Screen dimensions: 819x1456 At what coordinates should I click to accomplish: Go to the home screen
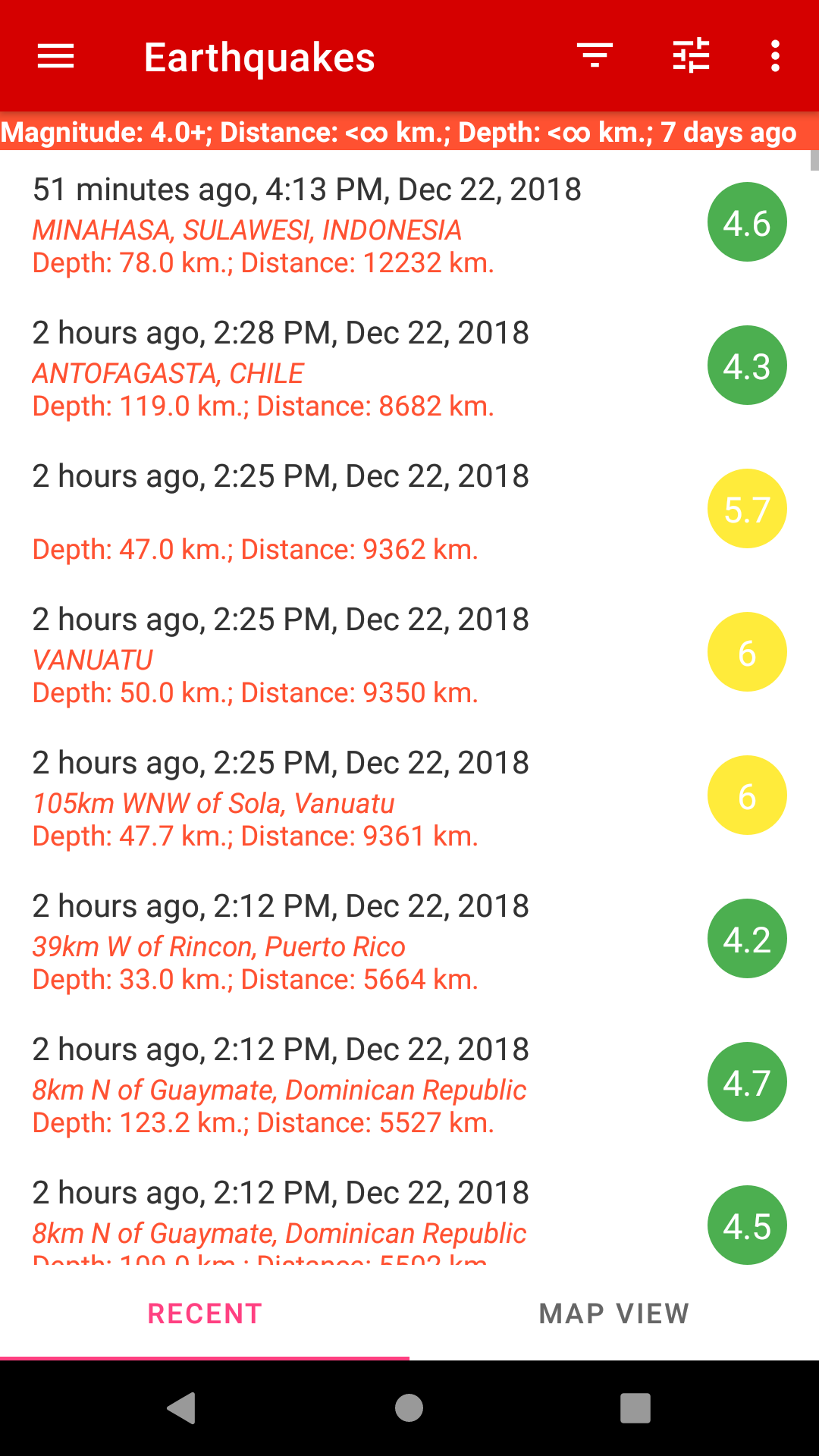409,1408
